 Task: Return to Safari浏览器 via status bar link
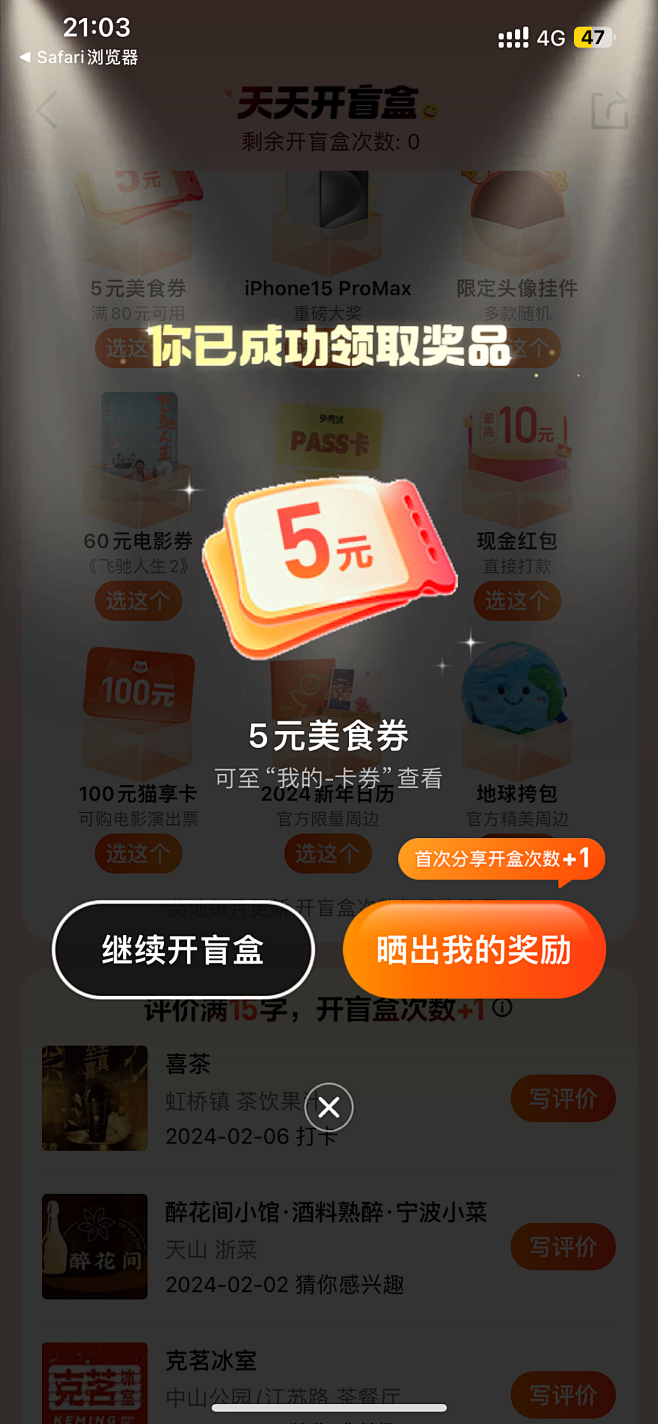click(78, 58)
